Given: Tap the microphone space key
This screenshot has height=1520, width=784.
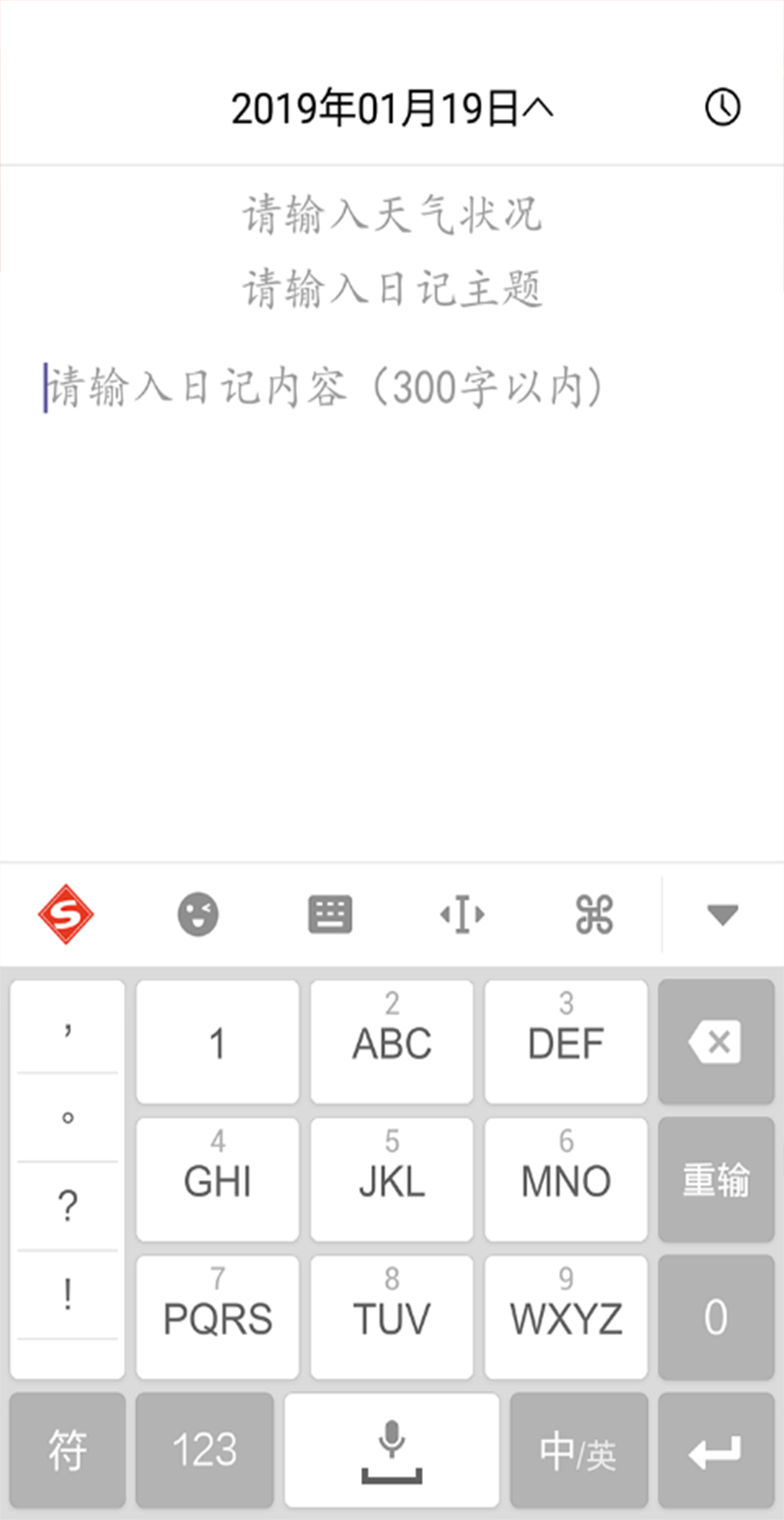Looking at the screenshot, I should click(x=391, y=1450).
